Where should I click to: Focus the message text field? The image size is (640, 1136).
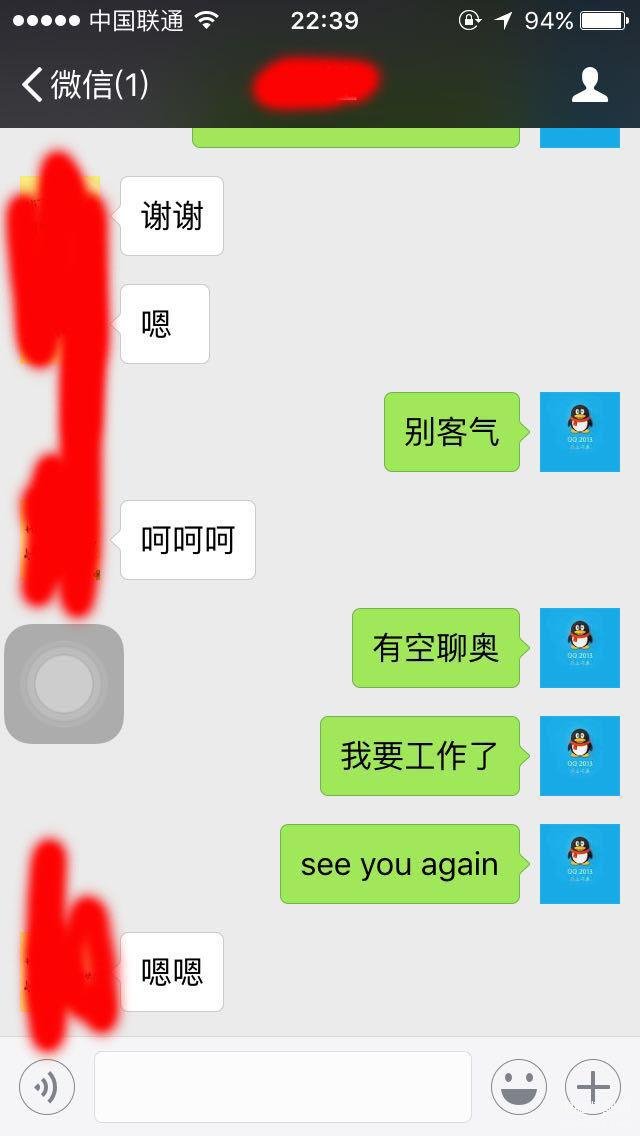point(283,1087)
